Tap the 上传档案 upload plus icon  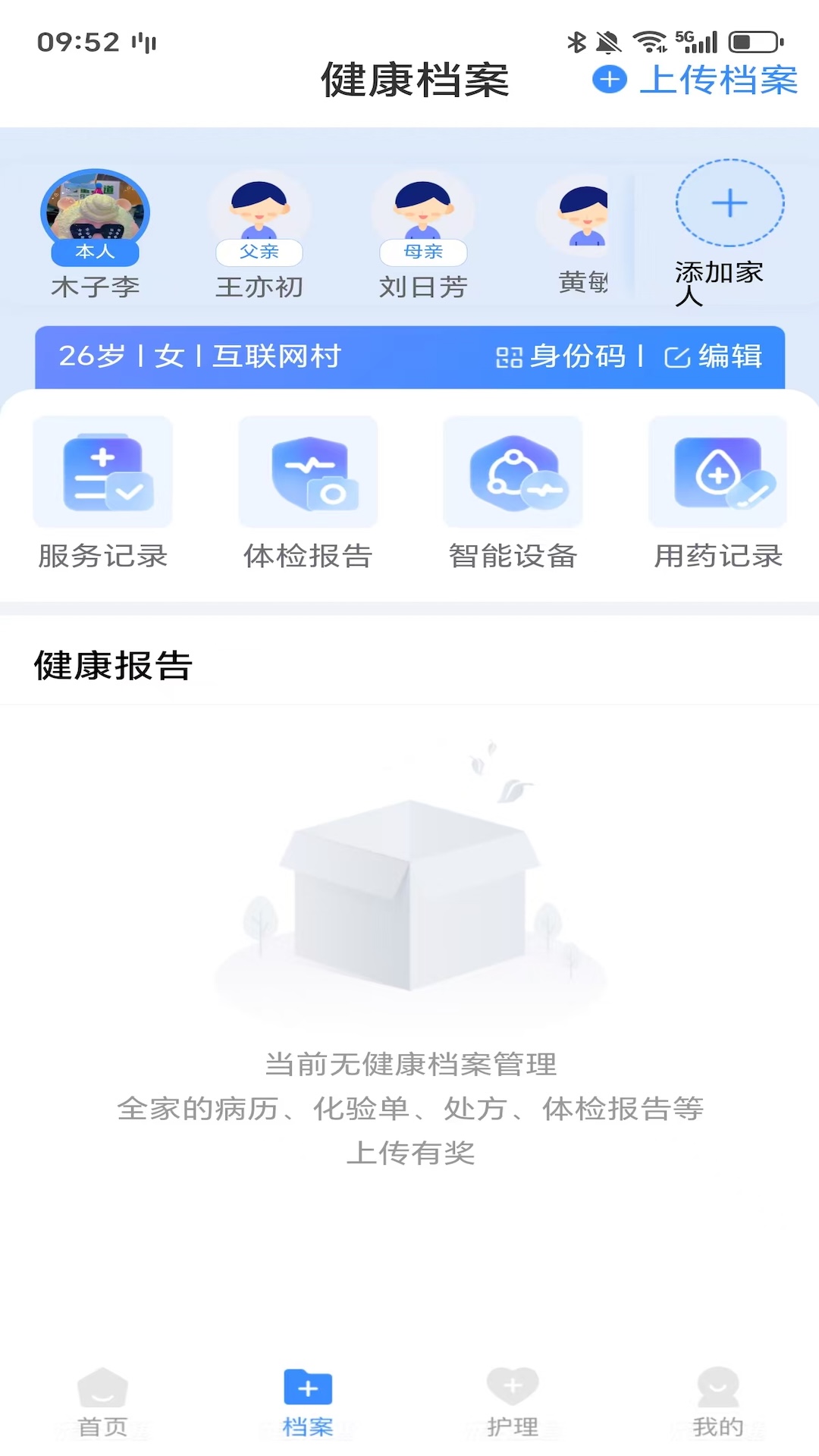[608, 81]
